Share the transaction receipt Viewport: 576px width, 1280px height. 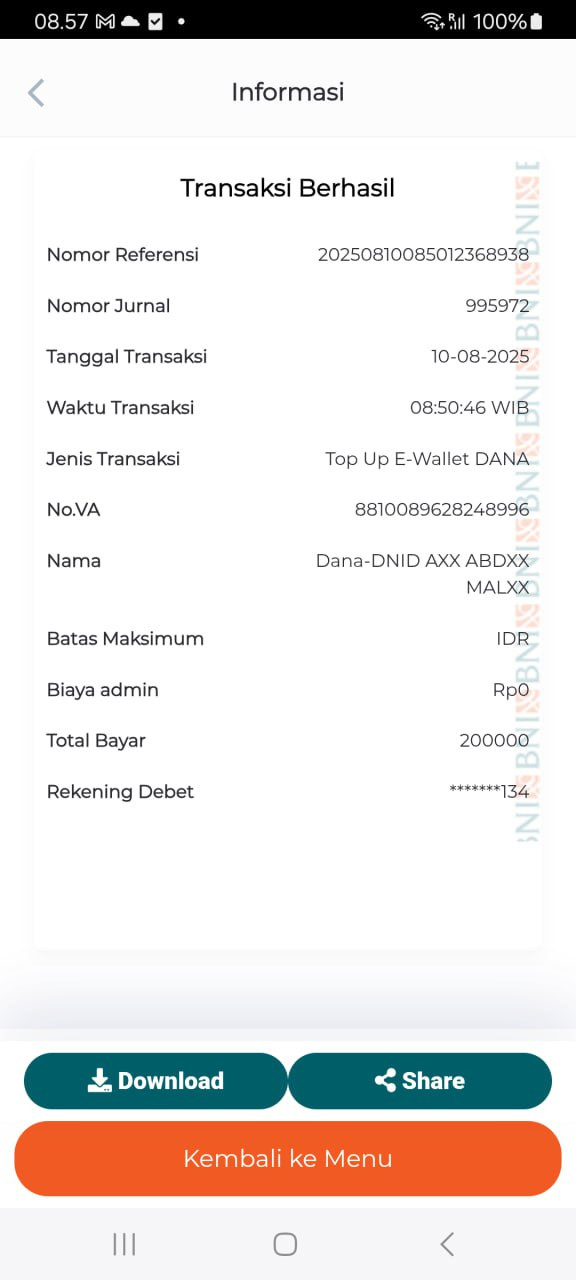click(420, 1081)
